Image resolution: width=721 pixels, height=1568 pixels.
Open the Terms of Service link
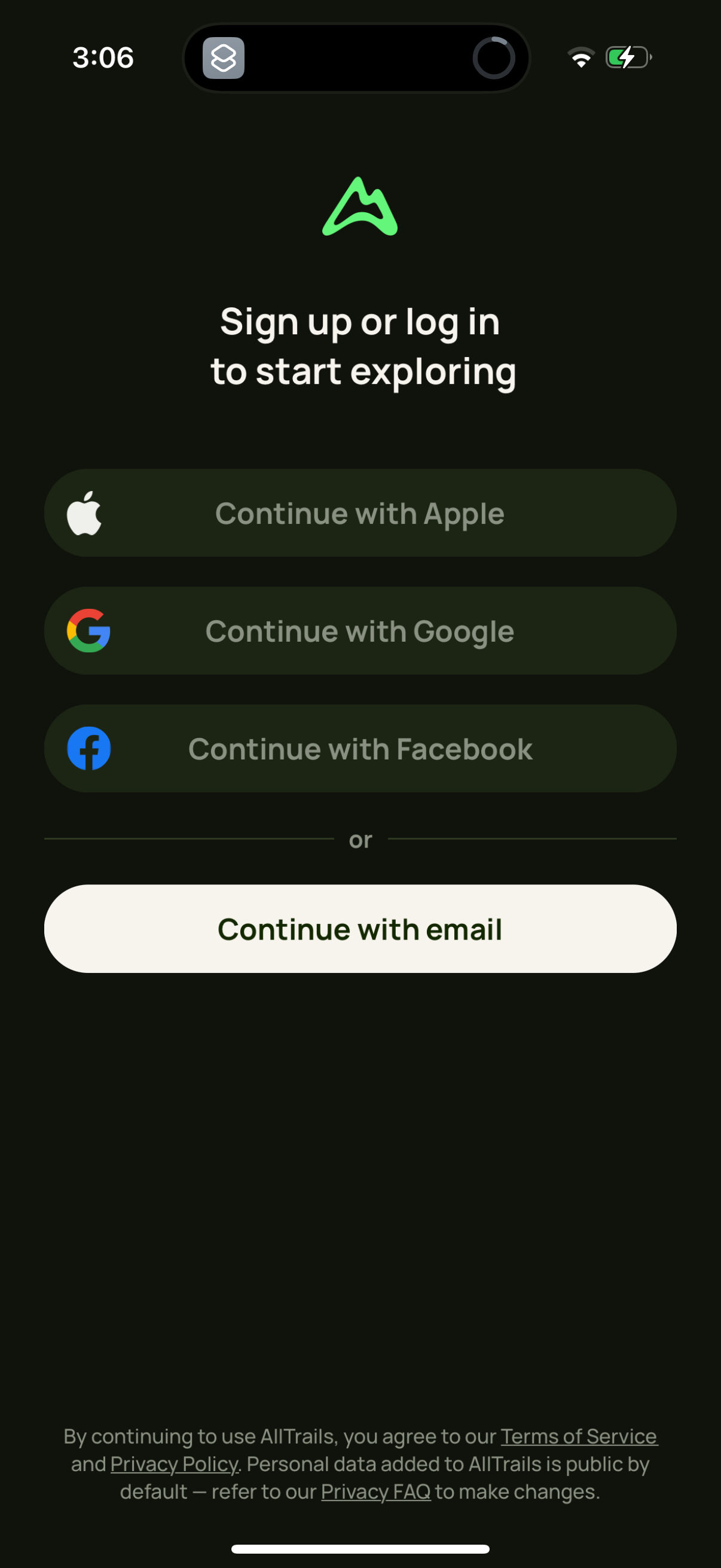pos(578,1436)
